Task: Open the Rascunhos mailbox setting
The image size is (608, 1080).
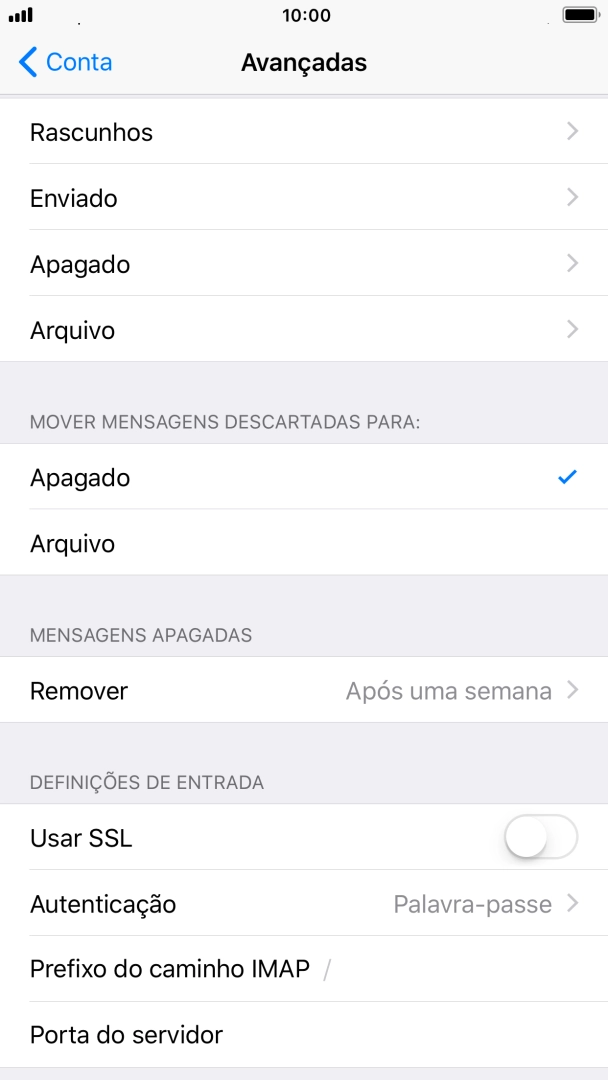Action: click(x=304, y=132)
